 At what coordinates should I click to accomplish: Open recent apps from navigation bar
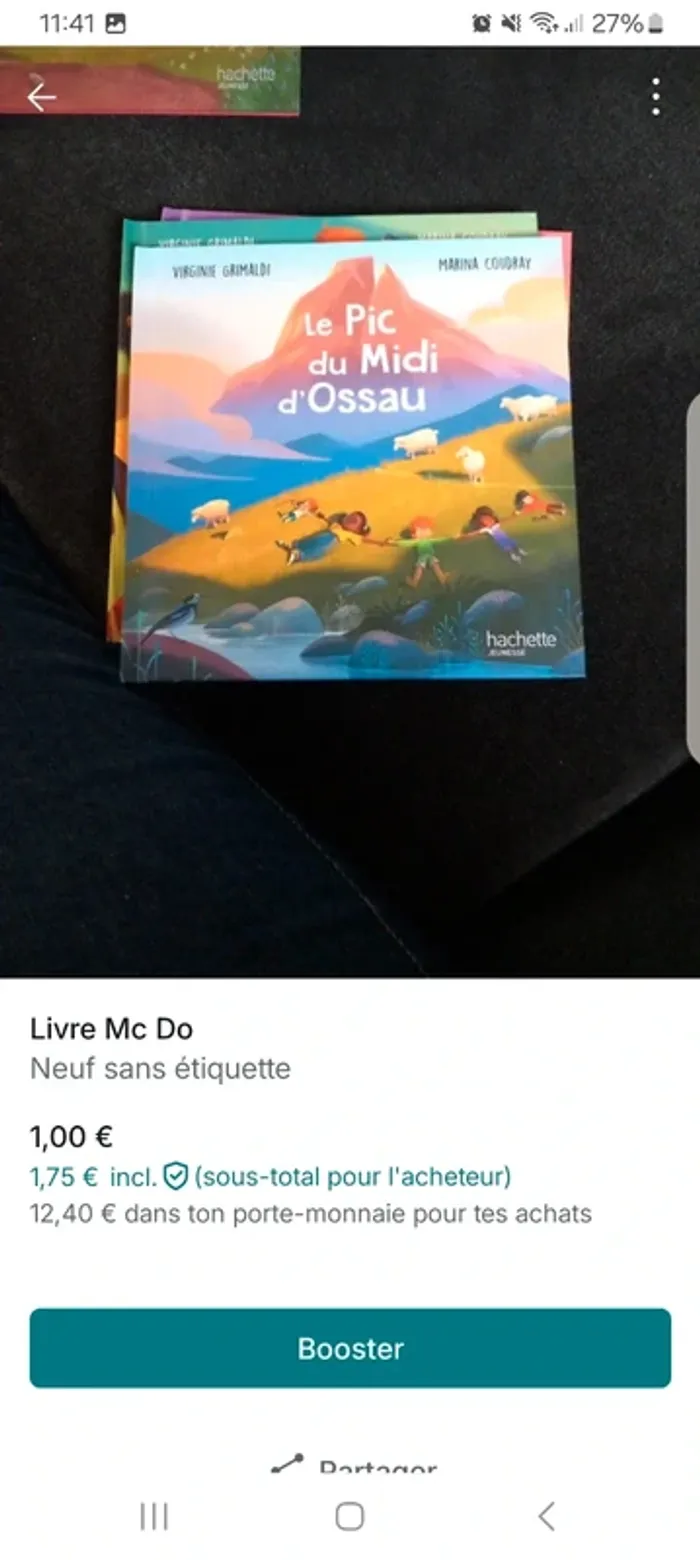pos(154,1516)
